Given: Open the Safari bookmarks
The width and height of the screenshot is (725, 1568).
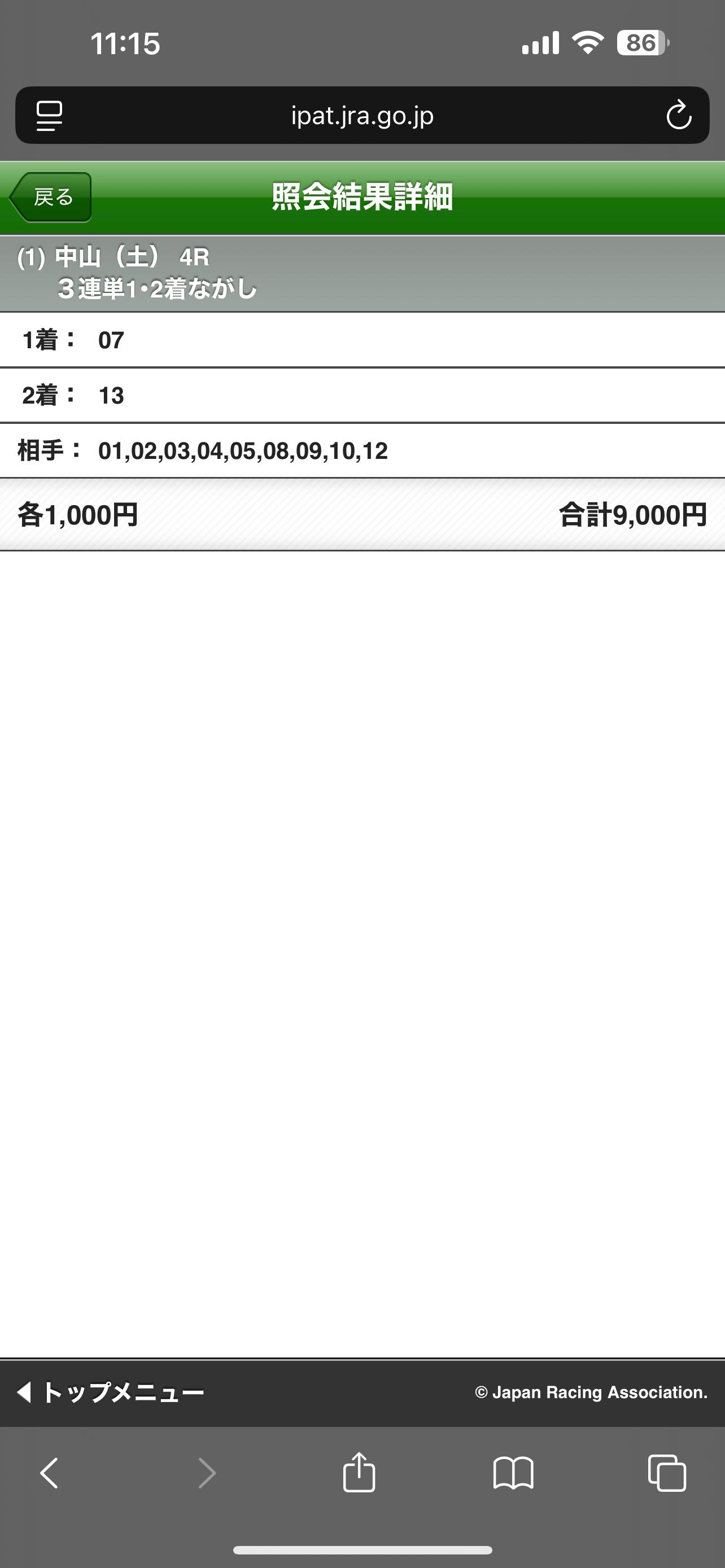Looking at the screenshot, I should click(x=513, y=1474).
